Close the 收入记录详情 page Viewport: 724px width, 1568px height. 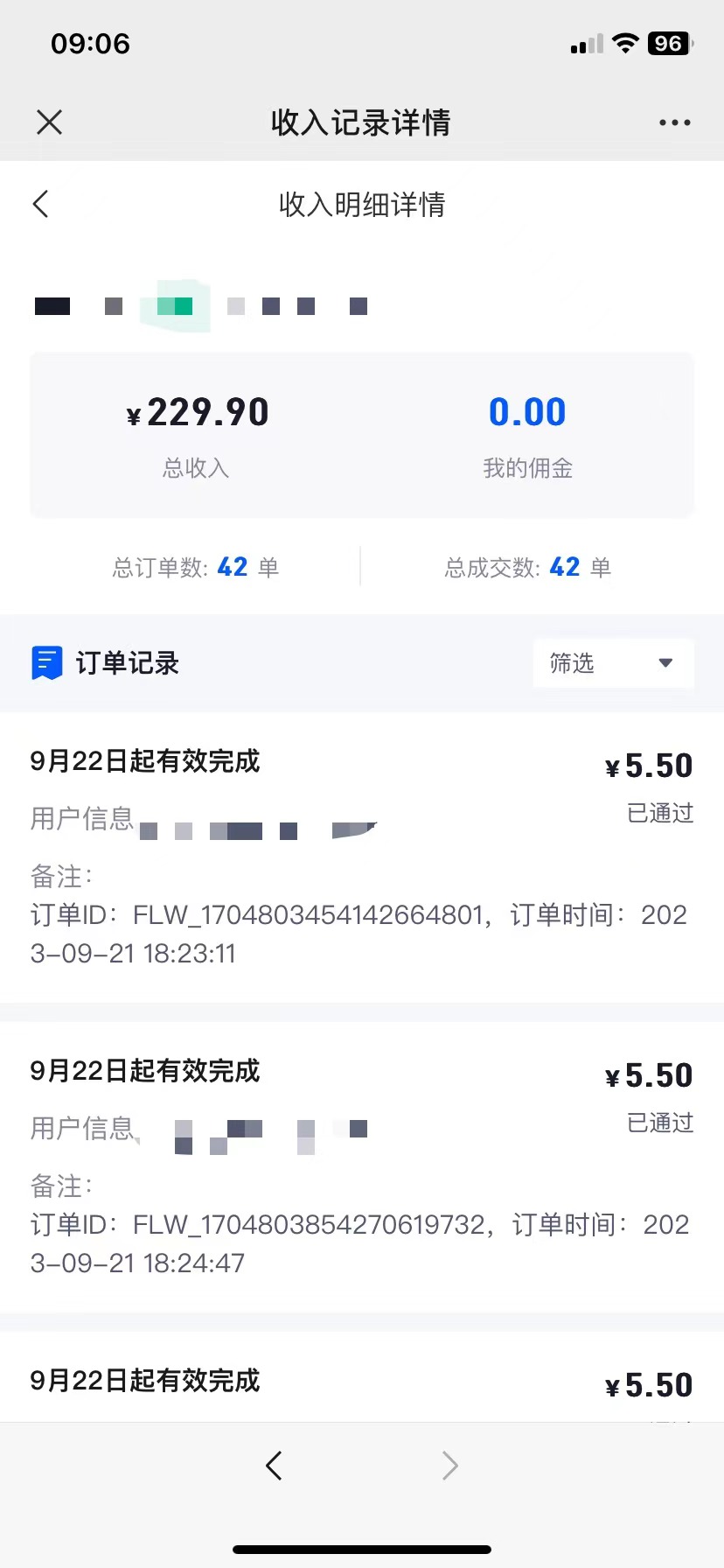point(50,122)
